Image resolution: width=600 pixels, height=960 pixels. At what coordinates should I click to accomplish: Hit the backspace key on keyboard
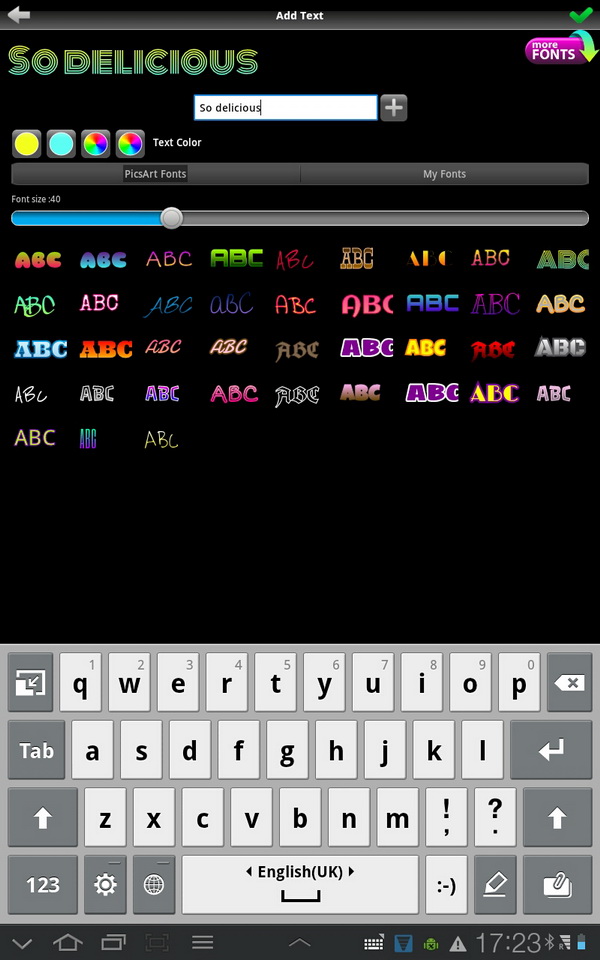[x=568, y=684]
